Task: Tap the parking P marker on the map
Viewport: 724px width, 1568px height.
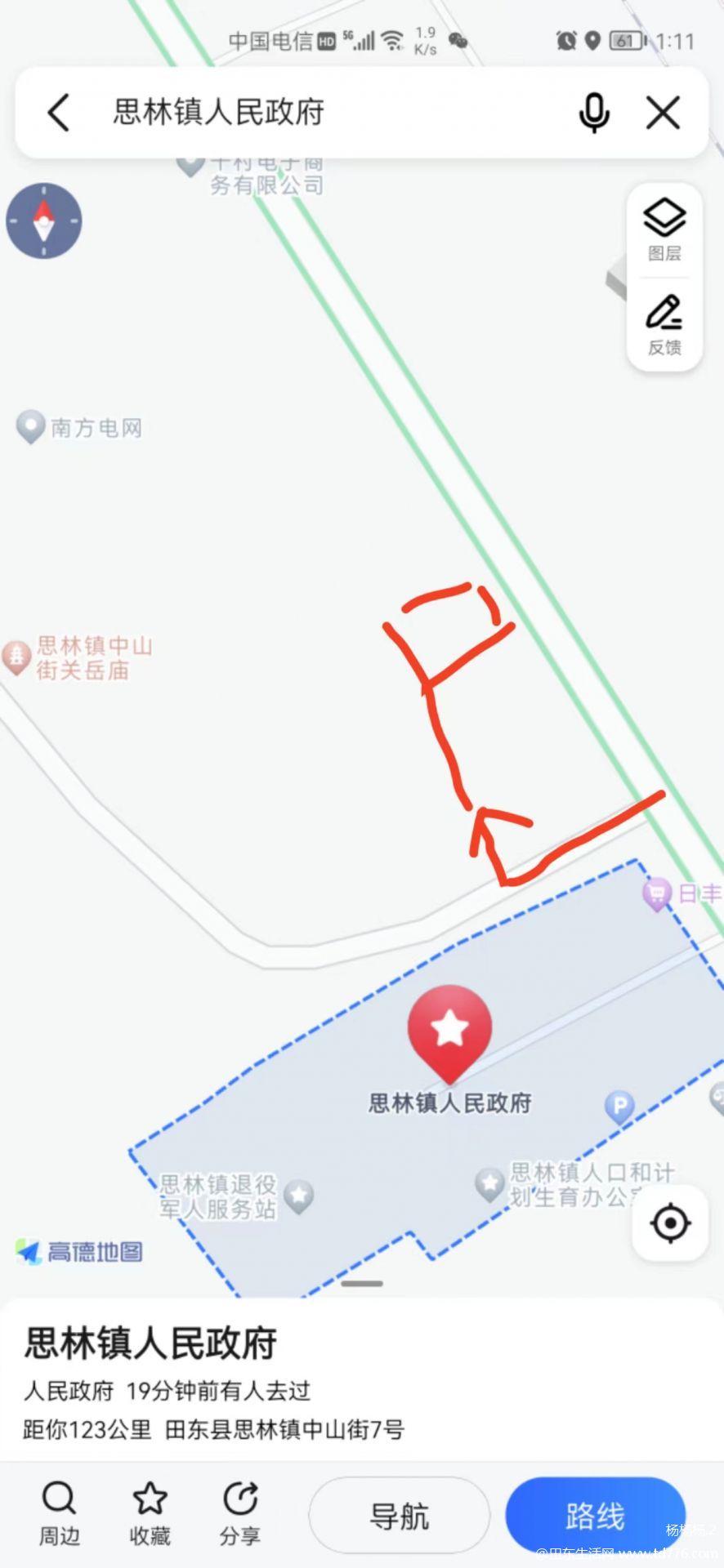Action: pos(619,1107)
